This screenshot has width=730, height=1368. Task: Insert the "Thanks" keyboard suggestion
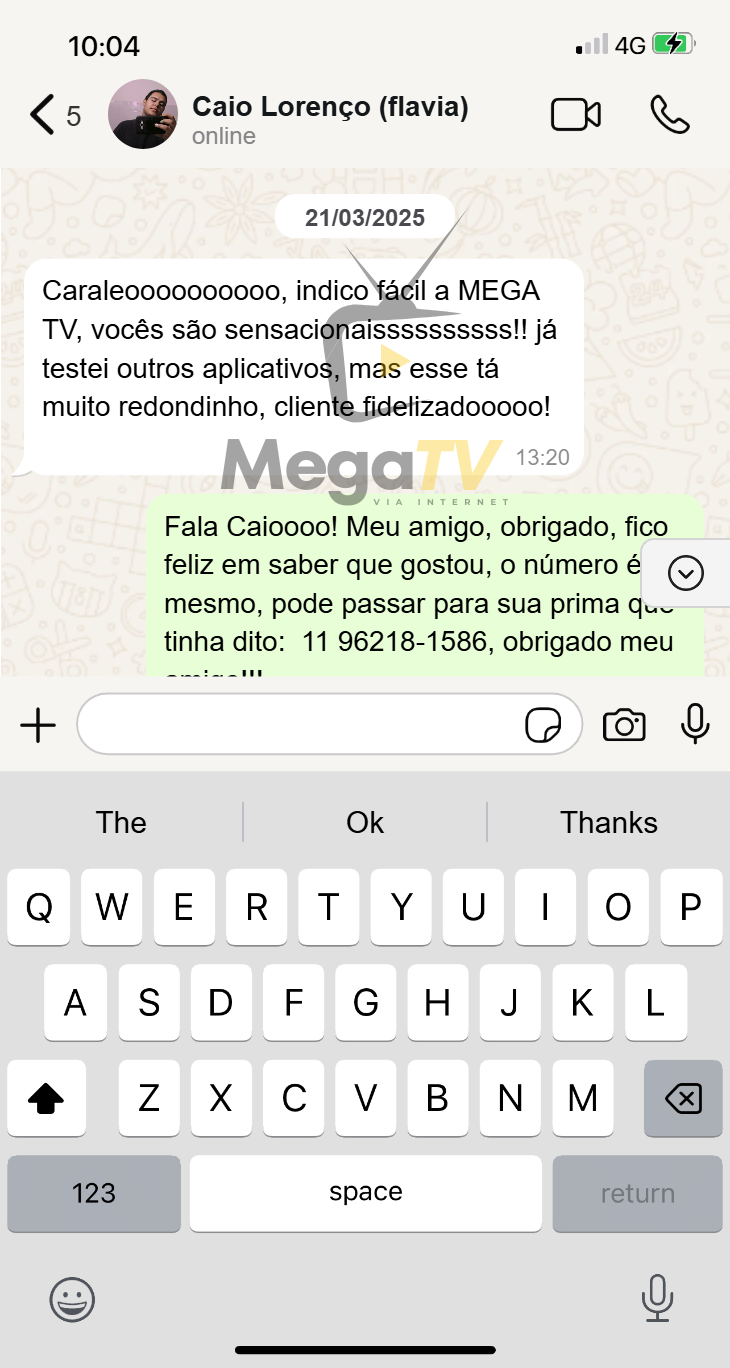[x=608, y=822]
